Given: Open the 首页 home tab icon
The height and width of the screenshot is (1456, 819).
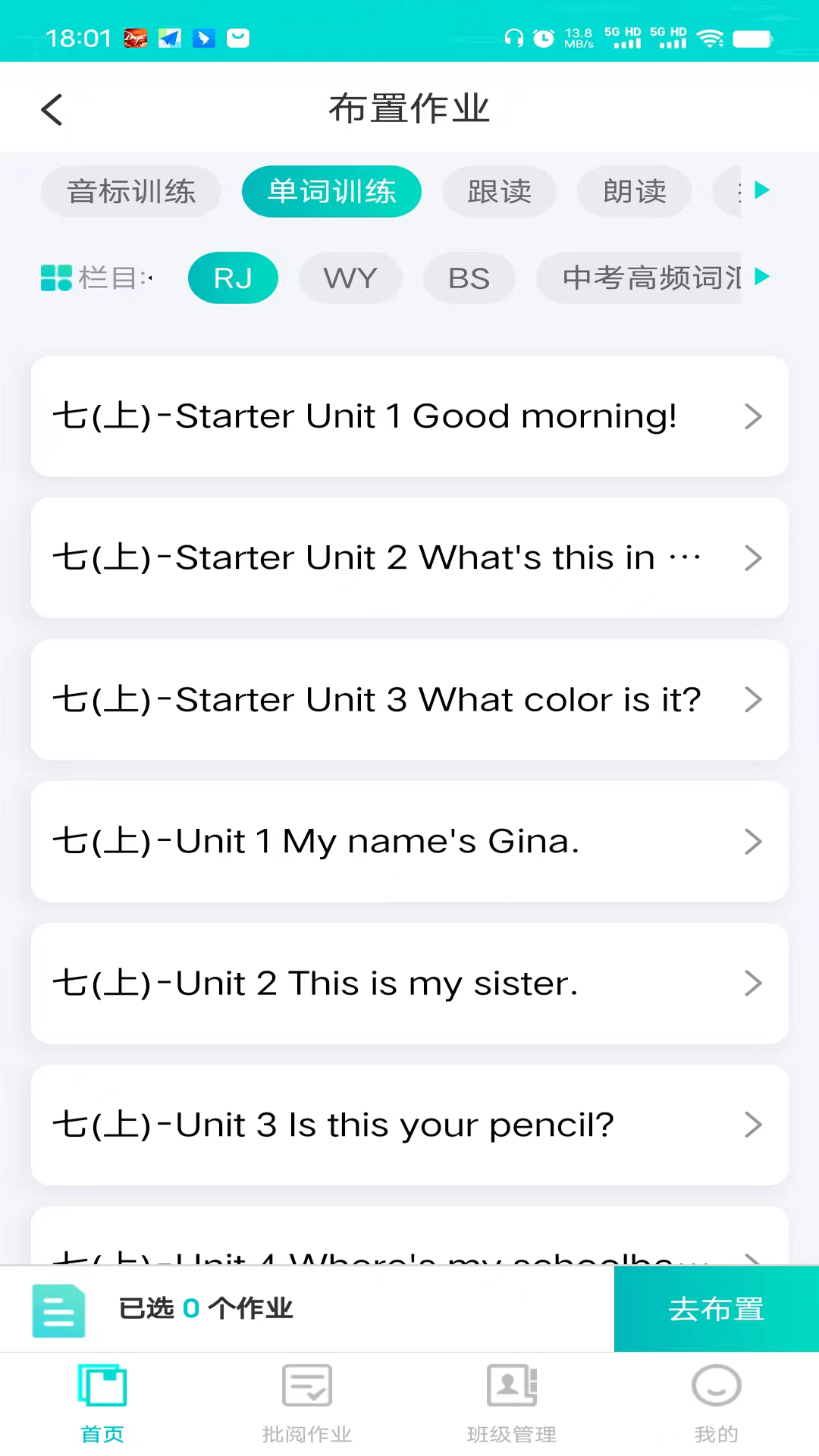Looking at the screenshot, I should [x=102, y=1385].
